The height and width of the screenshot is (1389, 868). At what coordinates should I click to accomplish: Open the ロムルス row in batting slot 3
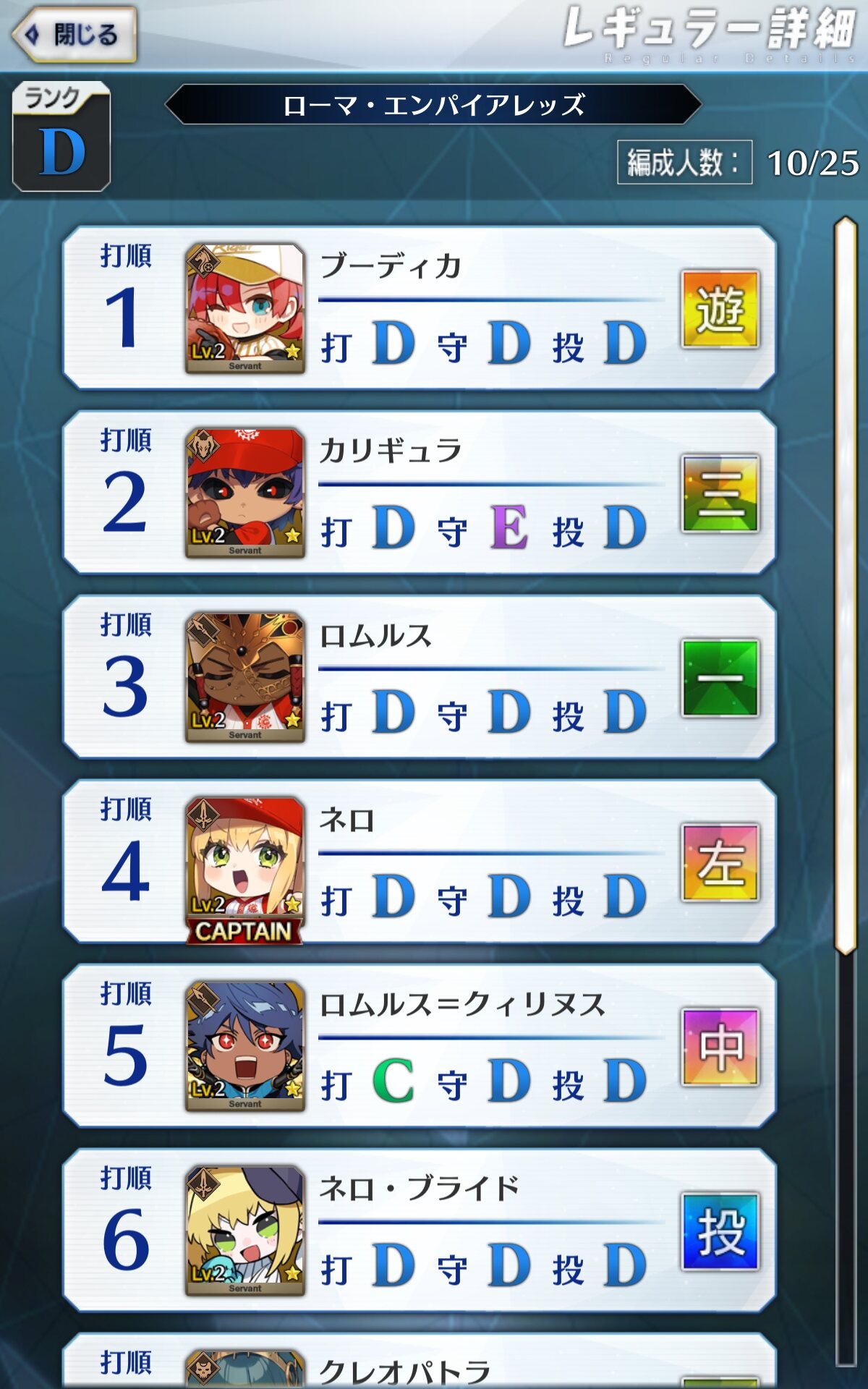pyautogui.click(x=420, y=678)
